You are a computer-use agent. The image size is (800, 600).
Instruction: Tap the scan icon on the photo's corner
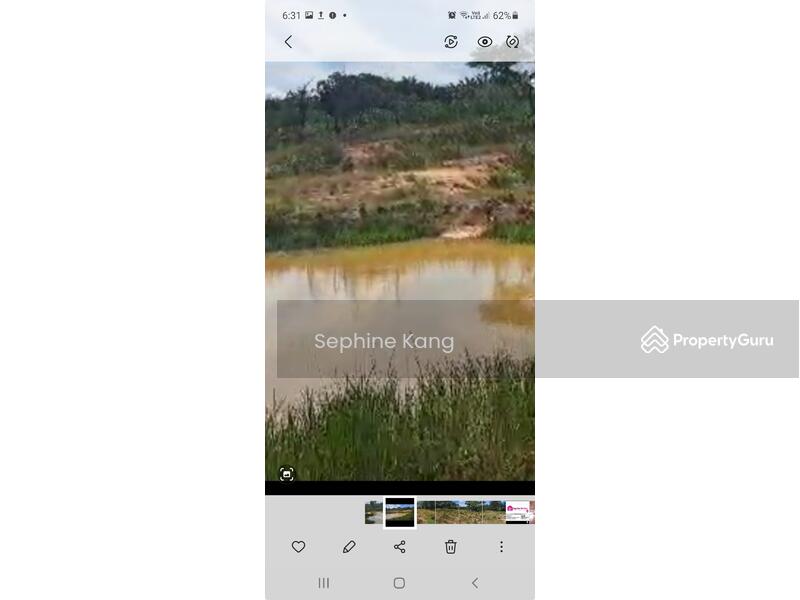[x=287, y=474]
